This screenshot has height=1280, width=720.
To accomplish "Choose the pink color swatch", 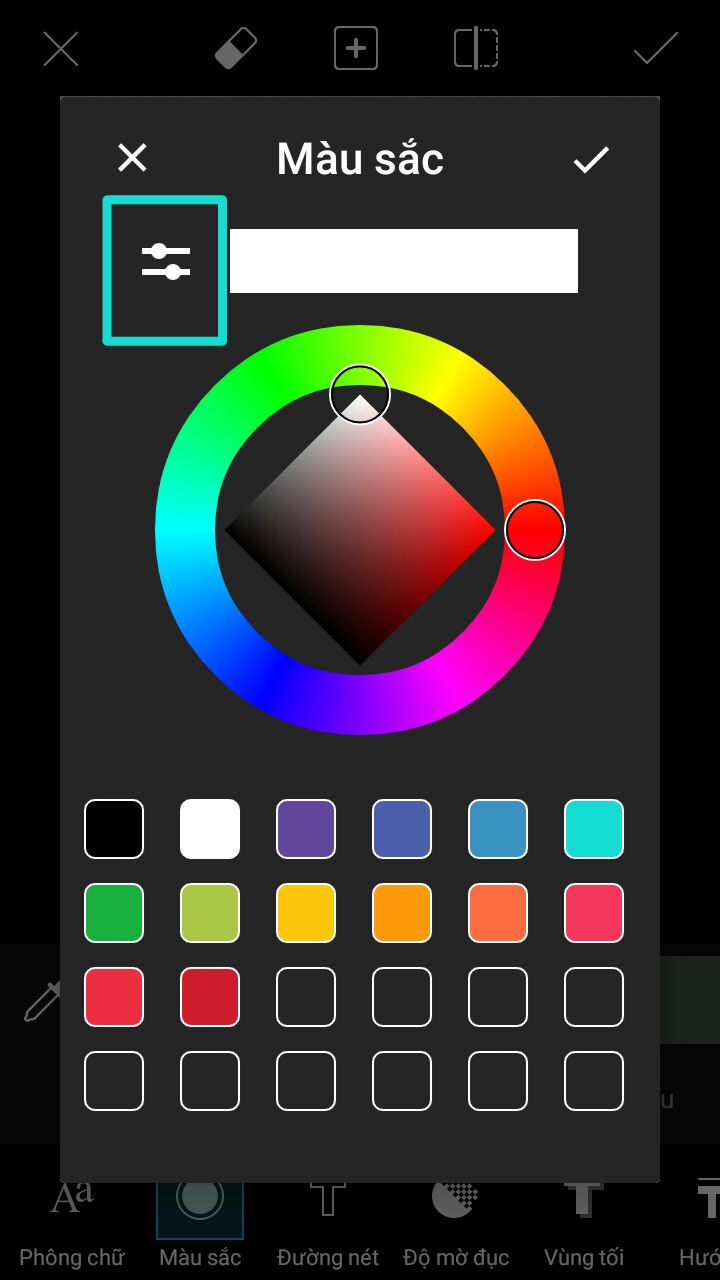I will (594, 913).
